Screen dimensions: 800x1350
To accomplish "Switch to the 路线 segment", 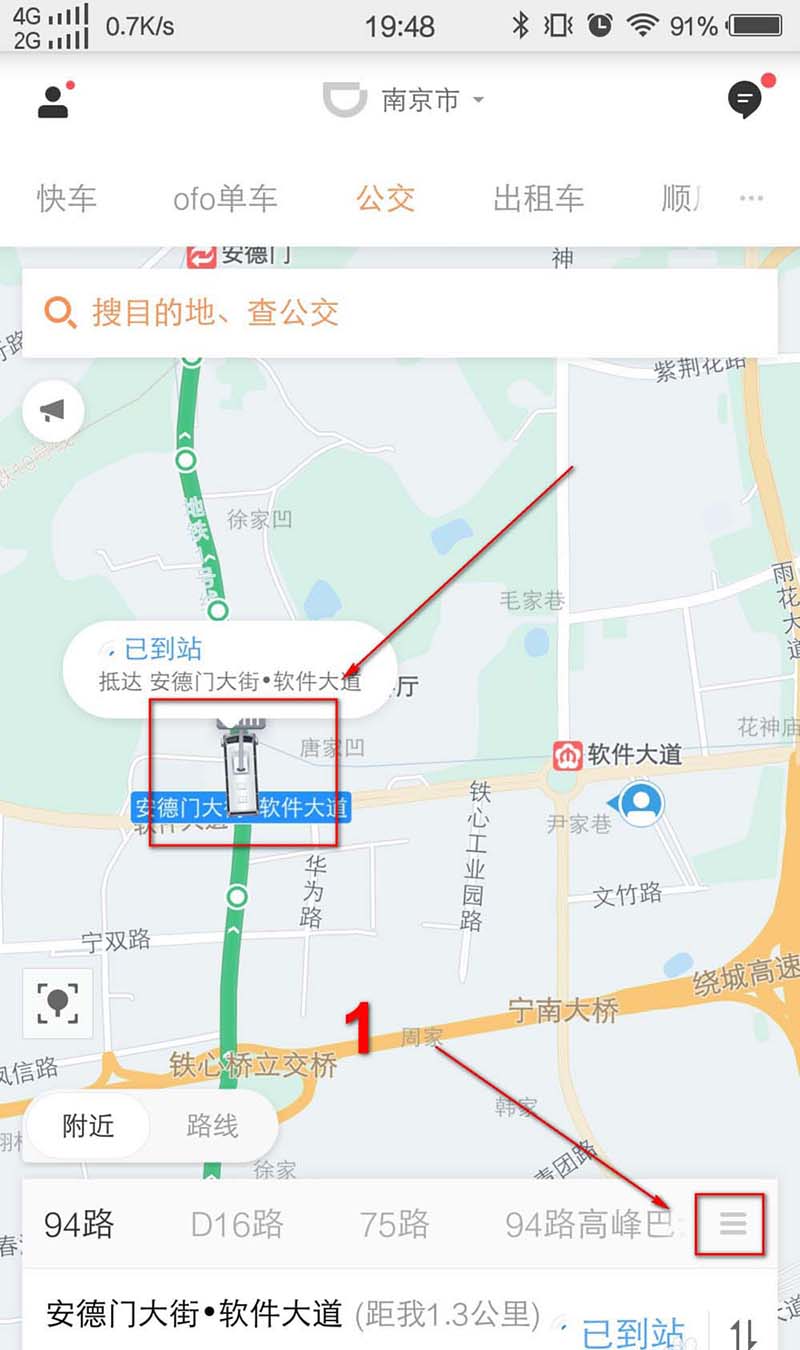I will [x=212, y=1126].
